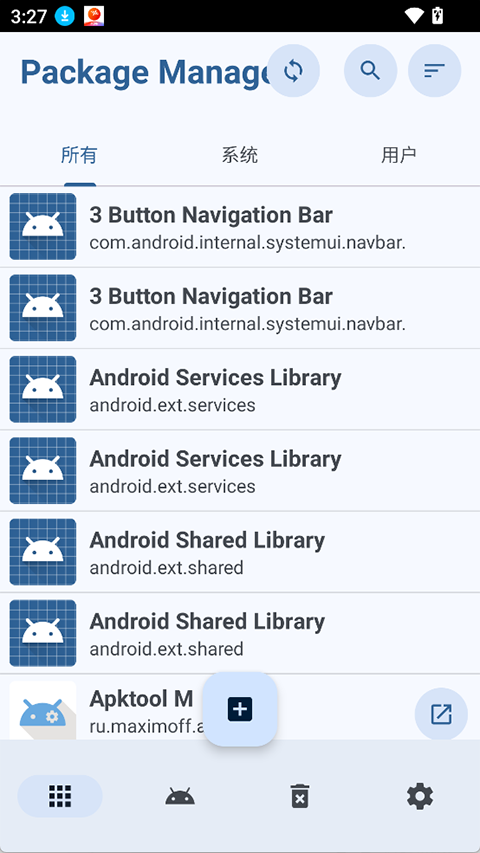Switch to the 所有 tab

[x=79, y=156]
